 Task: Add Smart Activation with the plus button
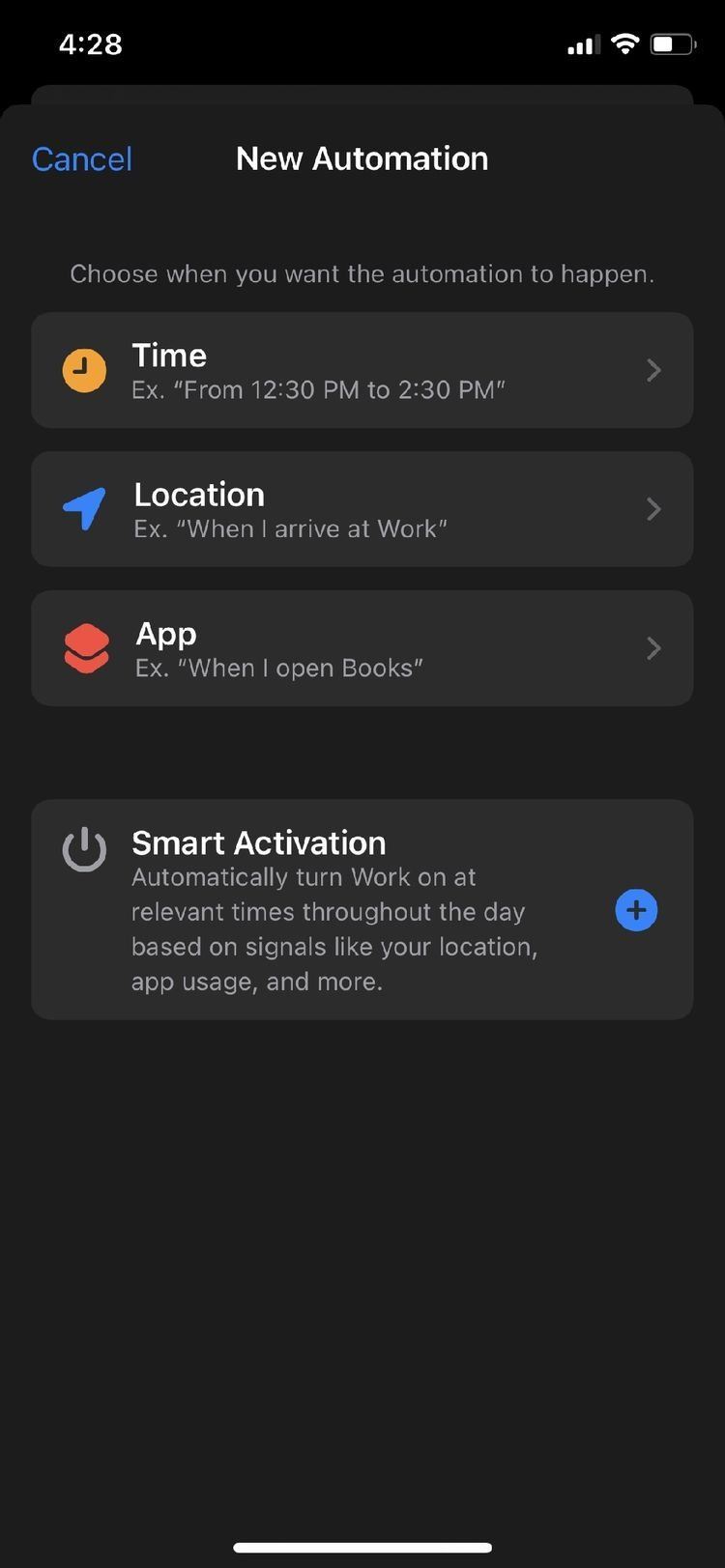coord(636,910)
